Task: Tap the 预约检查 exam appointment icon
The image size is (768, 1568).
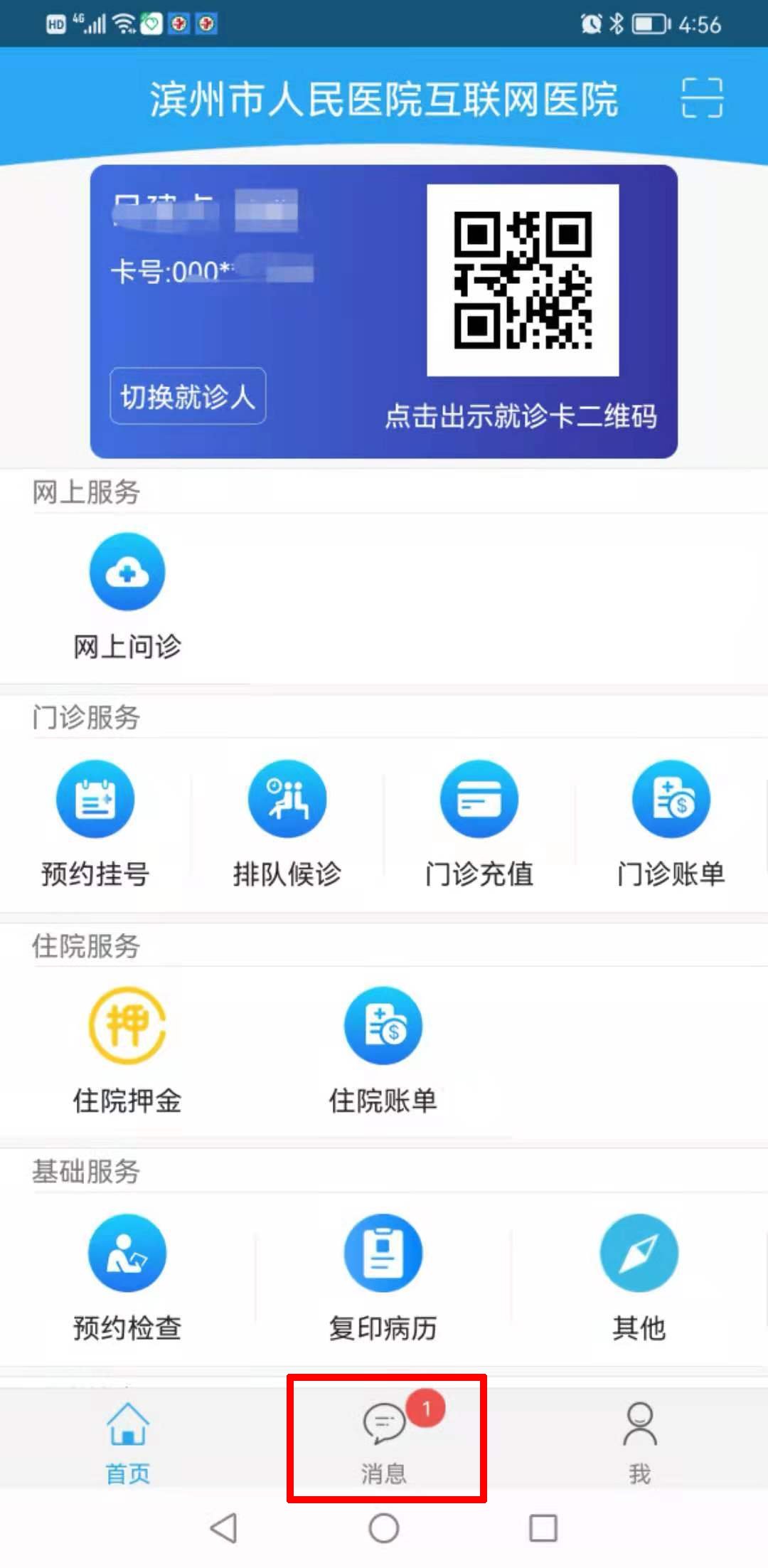Action: click(127, 1254)
